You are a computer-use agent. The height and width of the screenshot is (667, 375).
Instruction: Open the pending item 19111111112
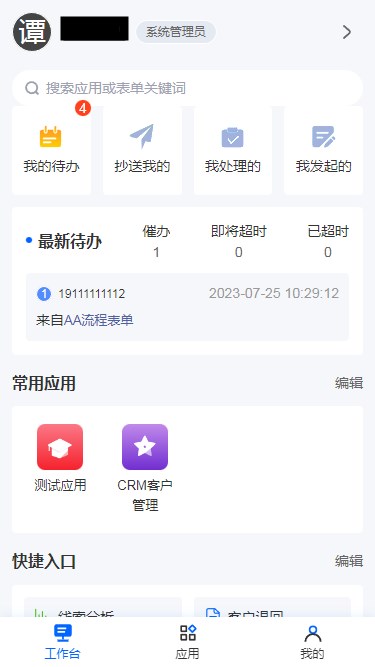coord(188,307)
